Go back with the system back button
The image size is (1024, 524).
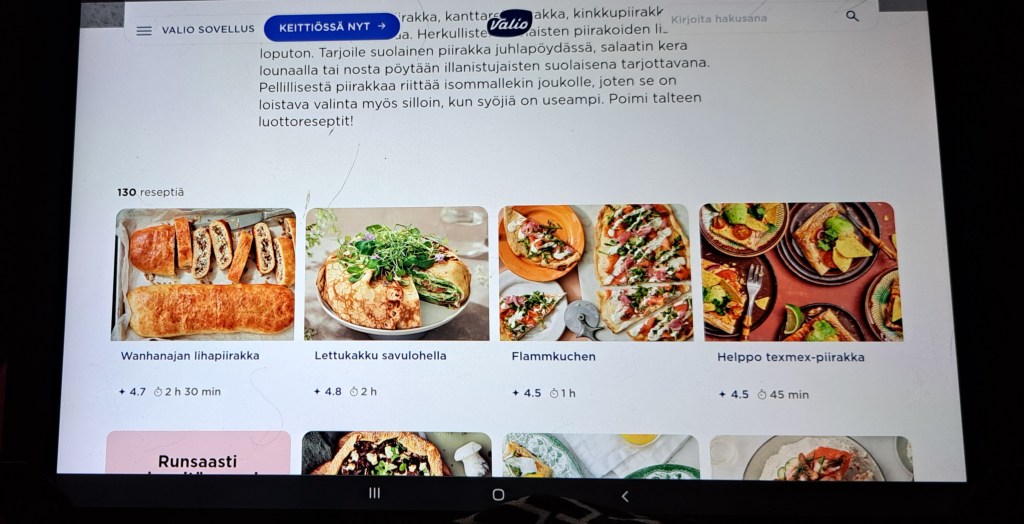(625, 495)
